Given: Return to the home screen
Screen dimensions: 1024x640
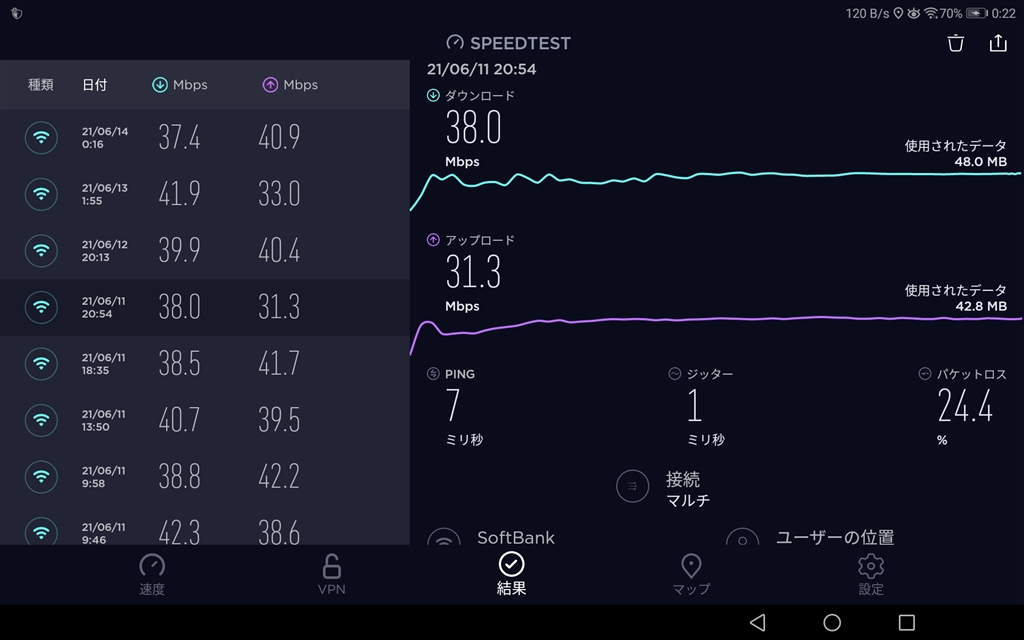Looking at the screenshot, I should [x=832, y=622].
